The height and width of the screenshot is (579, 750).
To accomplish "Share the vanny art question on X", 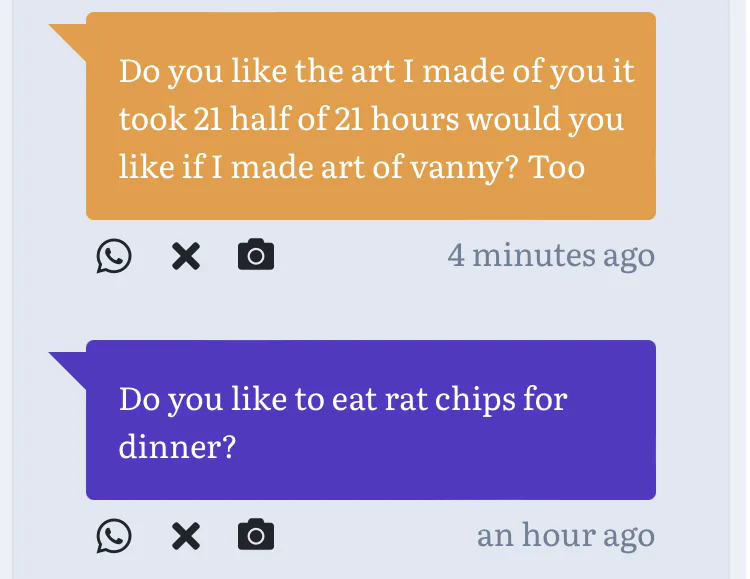I will pos(185,256).
